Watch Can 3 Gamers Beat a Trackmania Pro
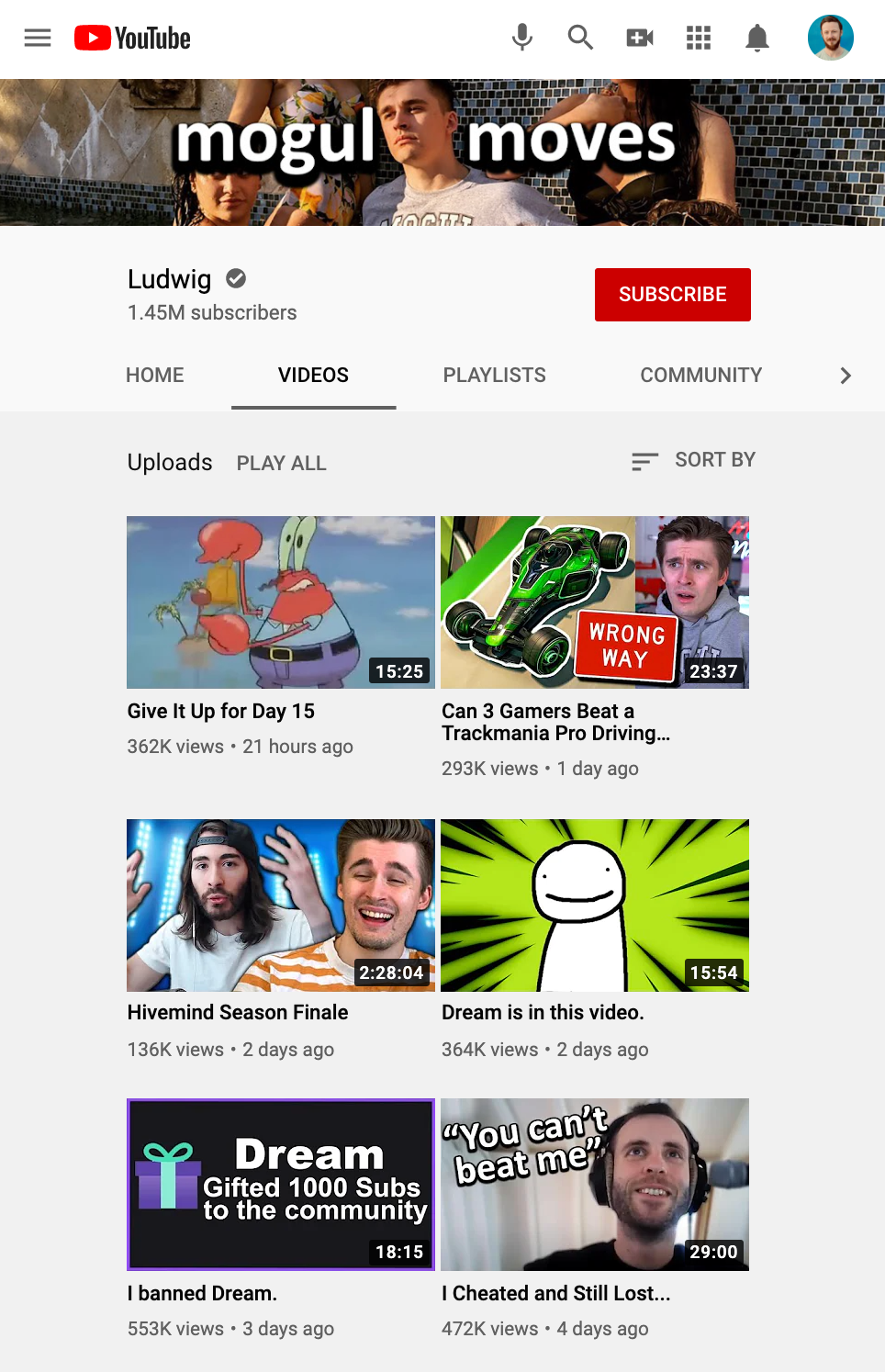The height and width of the screenshot is (1372, 885). pyautogui.click(x=594, y=602)
